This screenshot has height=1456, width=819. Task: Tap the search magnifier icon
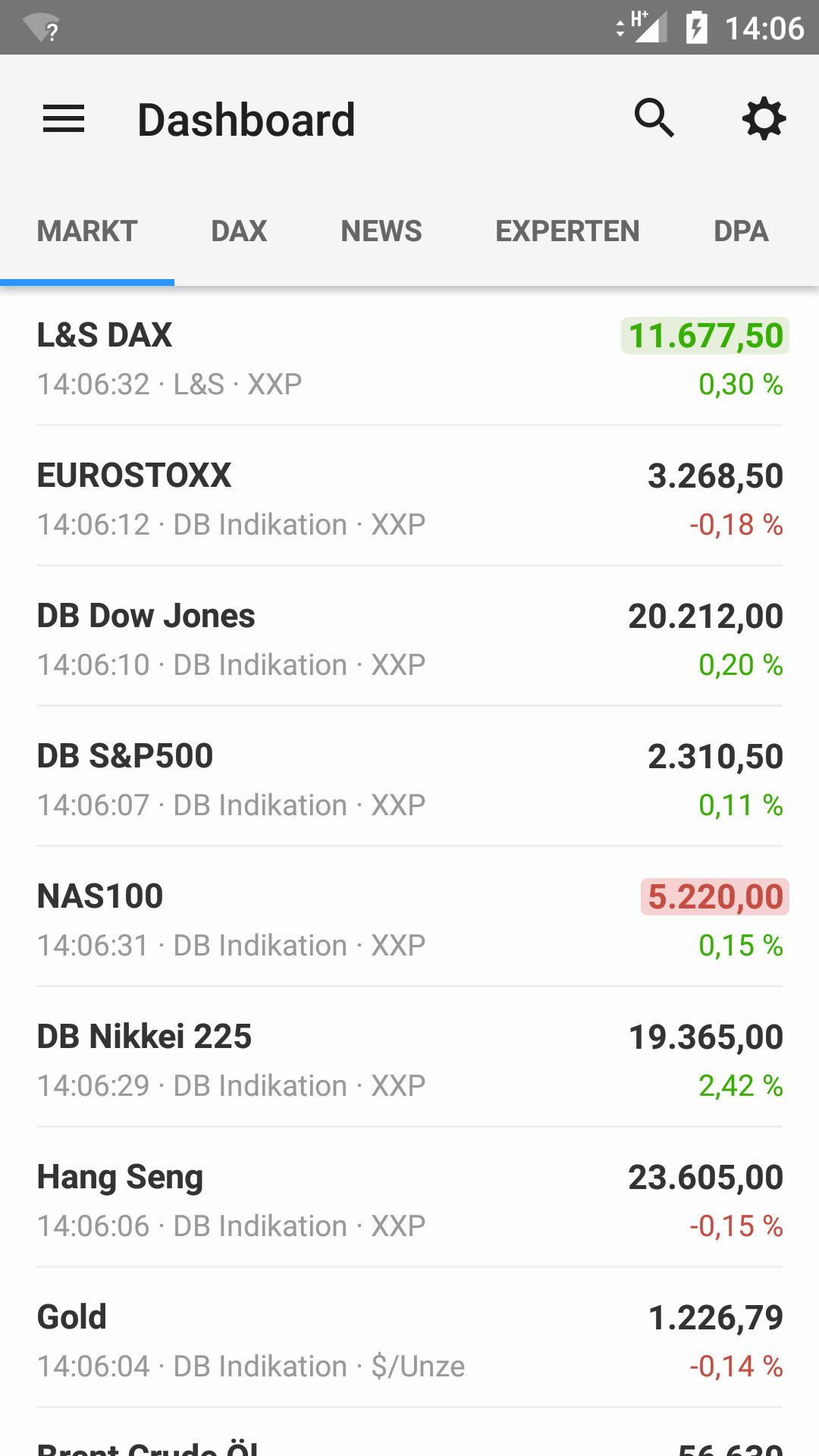click(654, 118)
